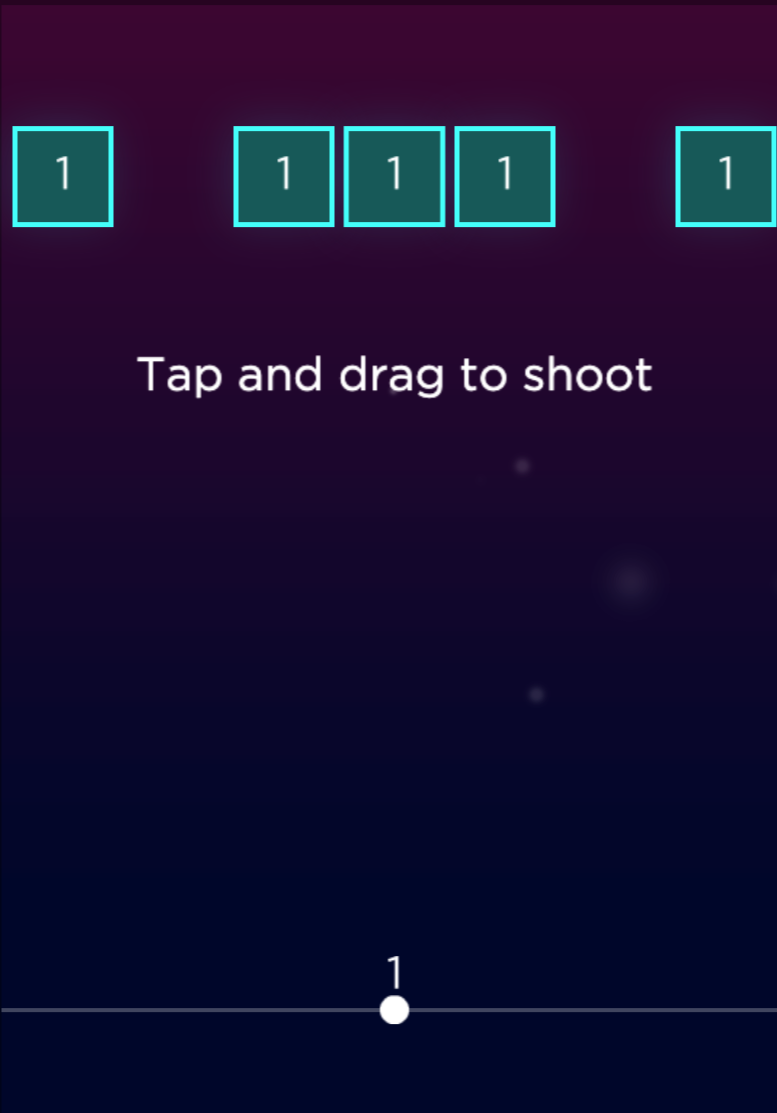
Task: Tap the partially visible right edge brick
Action: (727, 176)
